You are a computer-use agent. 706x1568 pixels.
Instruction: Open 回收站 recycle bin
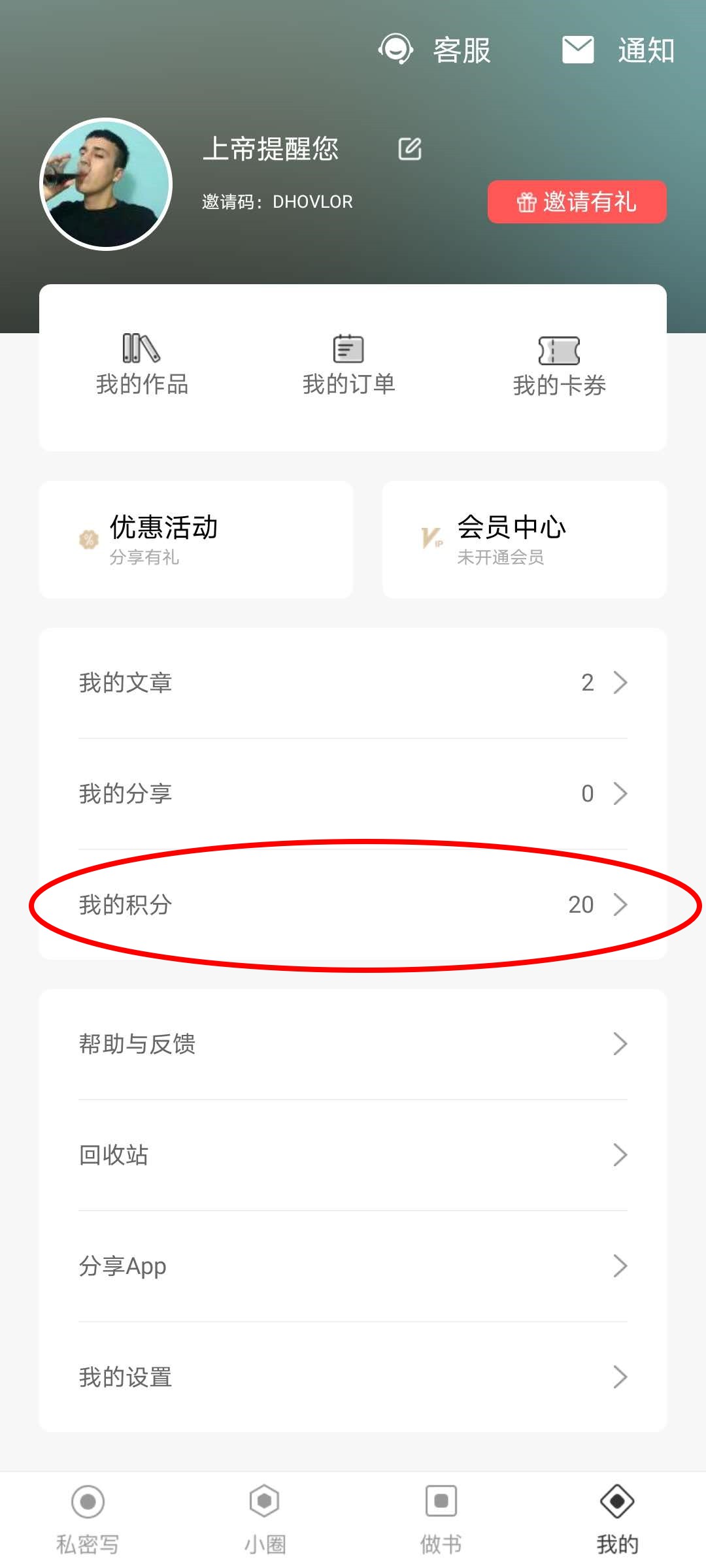[x=353, y=1155]
